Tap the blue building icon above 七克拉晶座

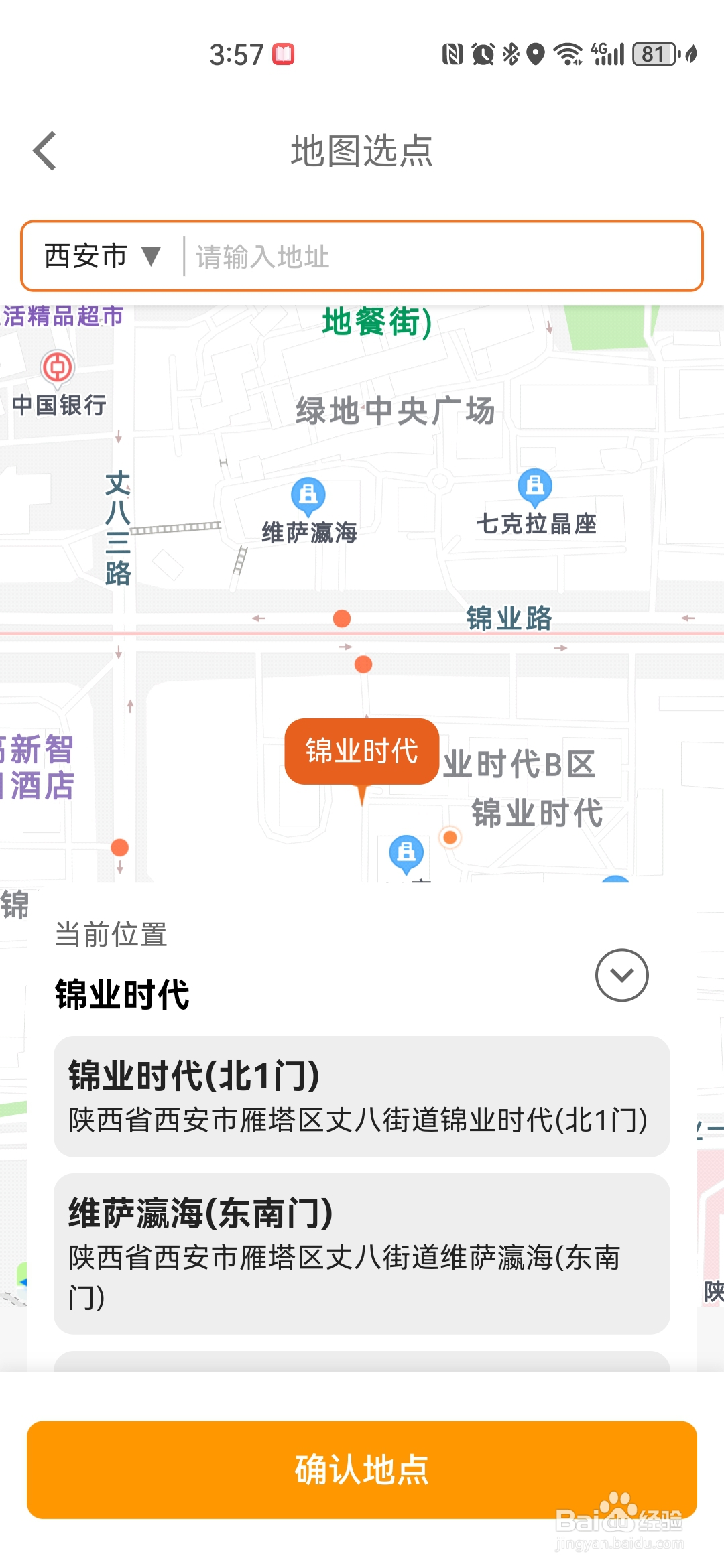point(534,484)
